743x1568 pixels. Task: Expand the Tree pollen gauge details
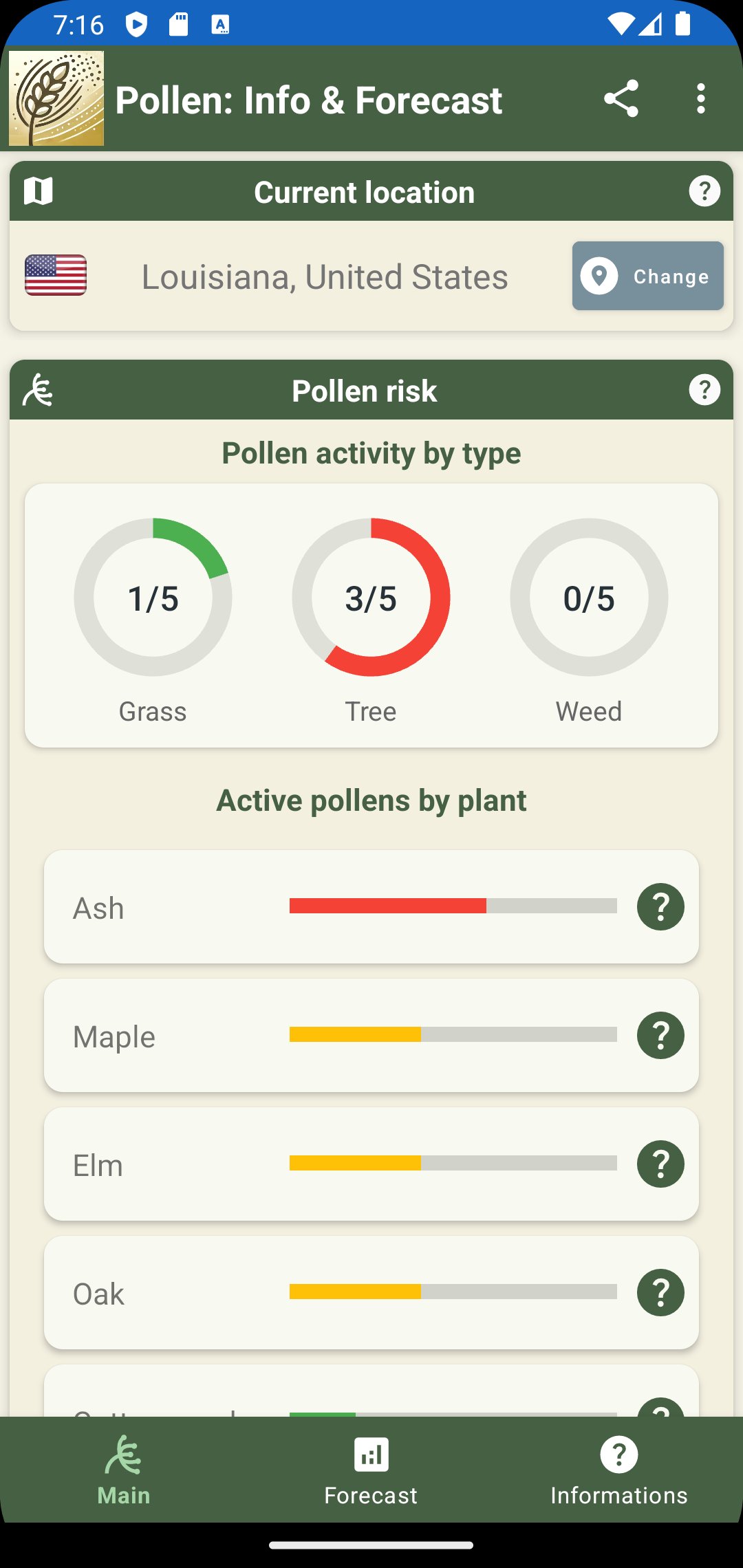[x=371, y=597]
